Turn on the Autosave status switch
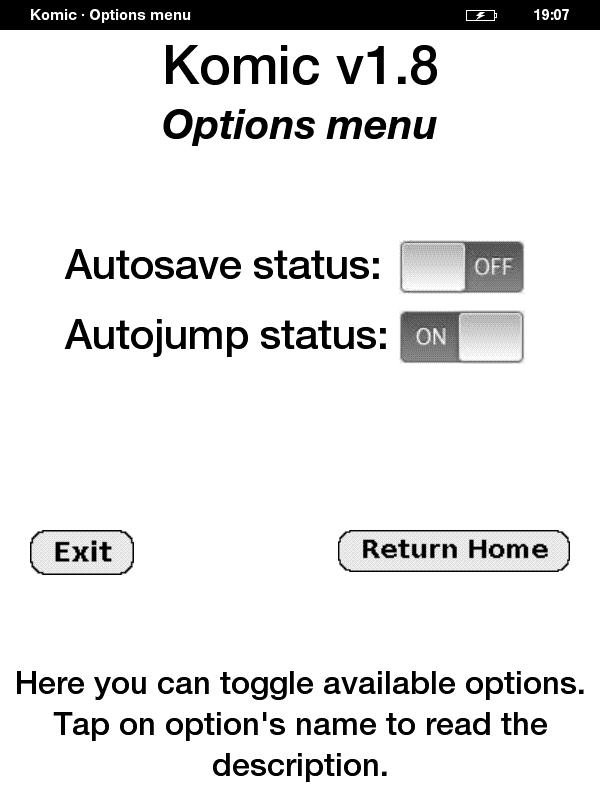This screenshot has height=800, width=600. (461, 267)
